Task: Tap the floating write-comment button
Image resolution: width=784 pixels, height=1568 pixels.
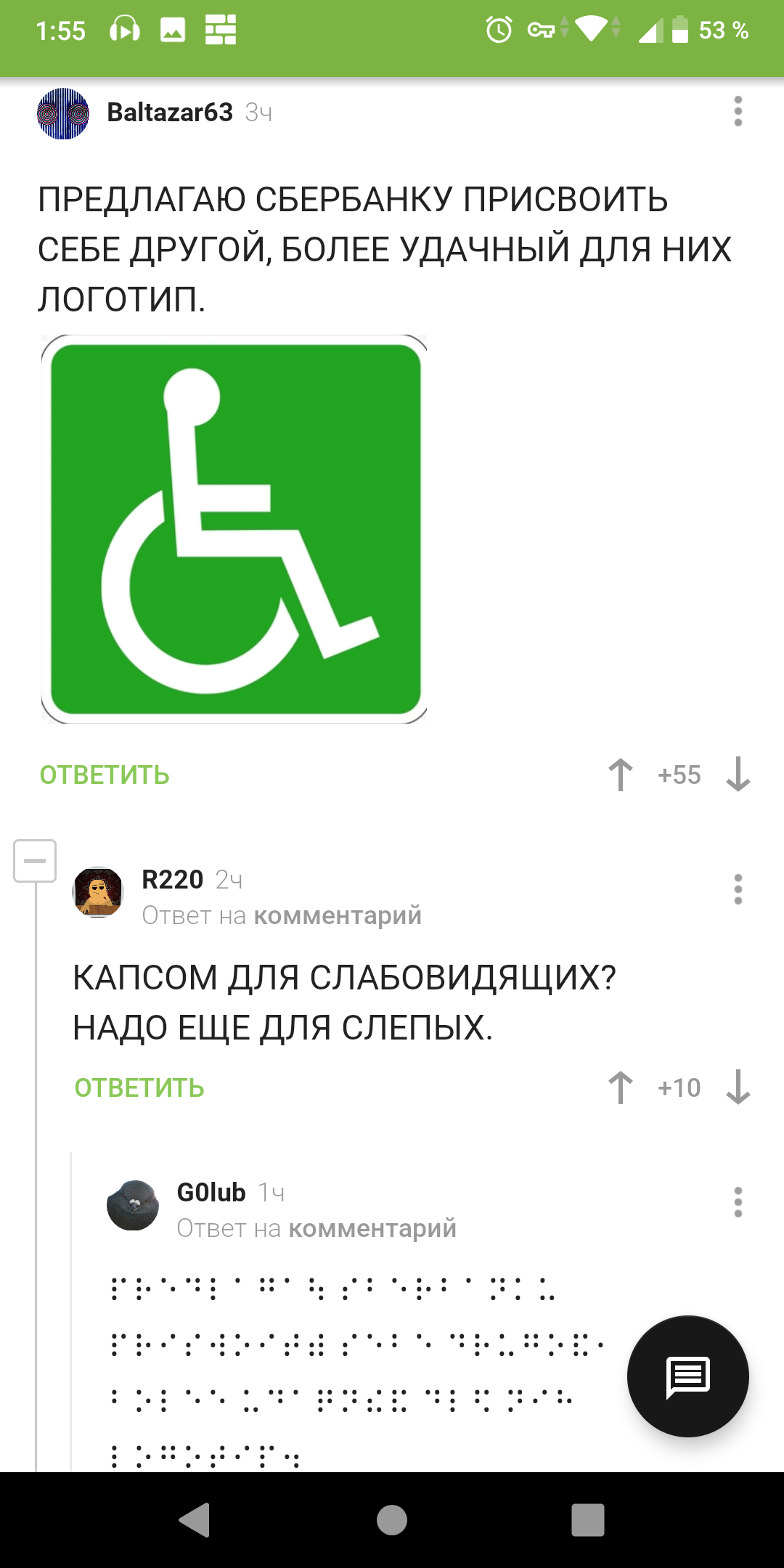Action: point(687,1376)
